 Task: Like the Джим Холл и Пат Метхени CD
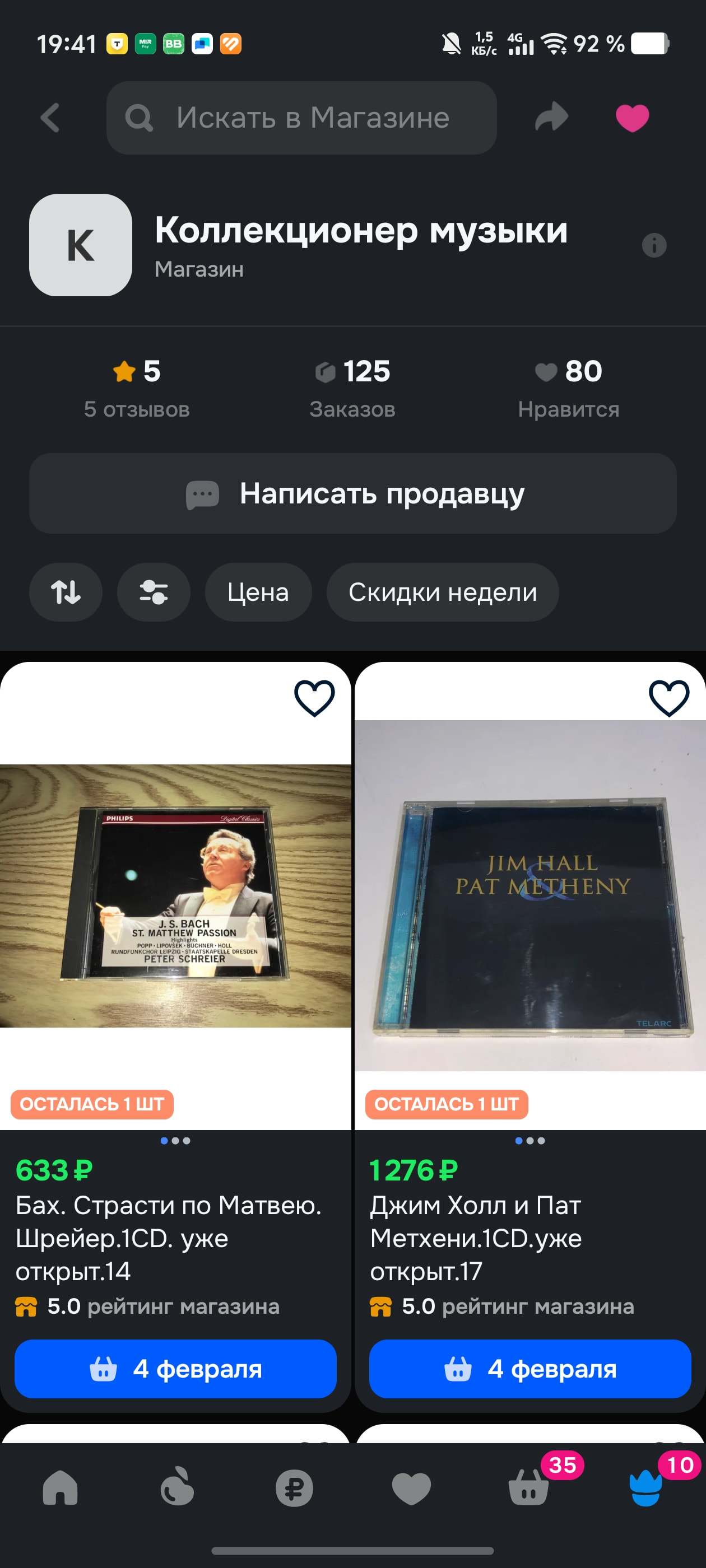[x=669, y=698]
